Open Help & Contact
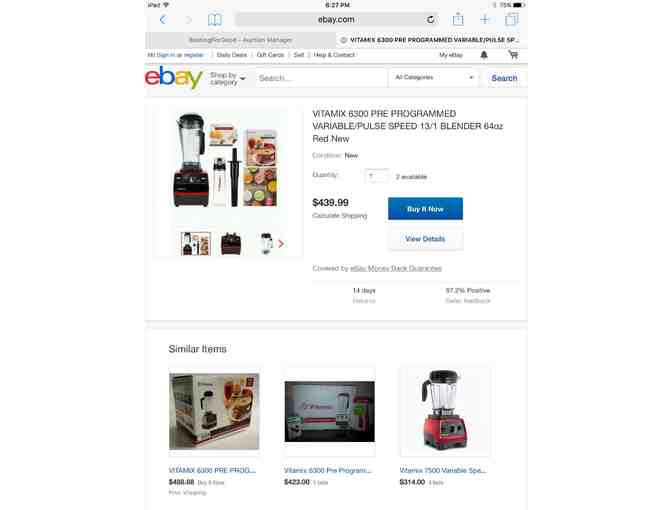This screenshot has height=510, width=672. (334, 55)
